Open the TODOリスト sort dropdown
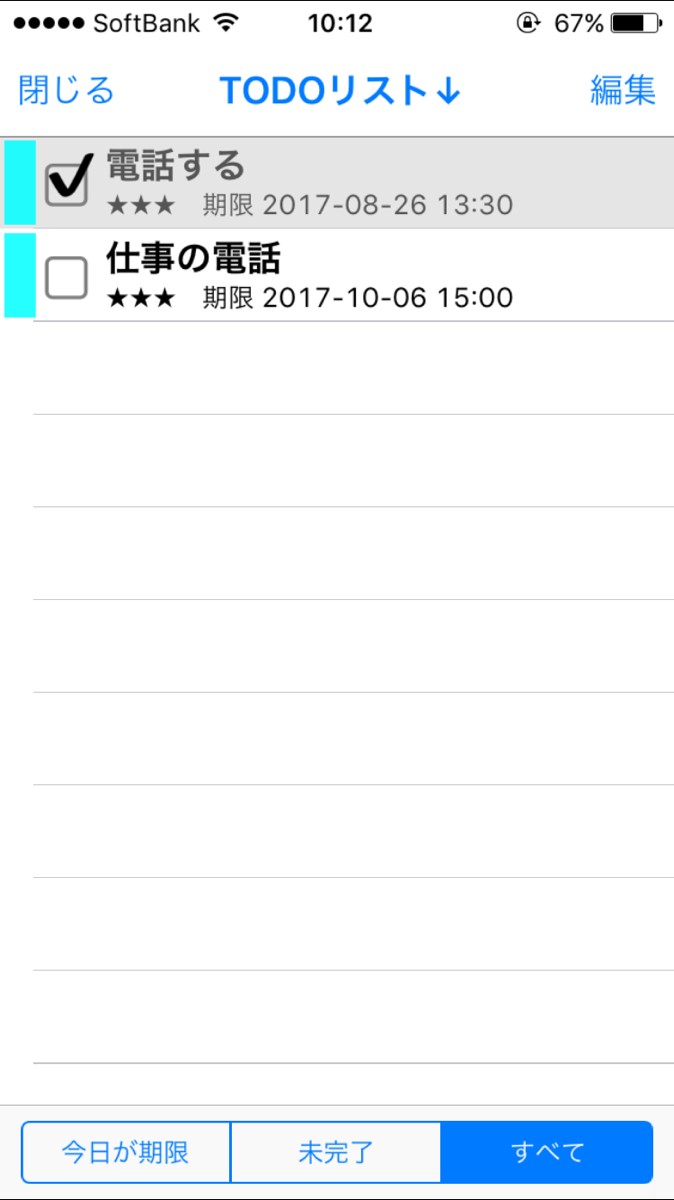Screen dimensions: 674x1200 tap(339, 91)
